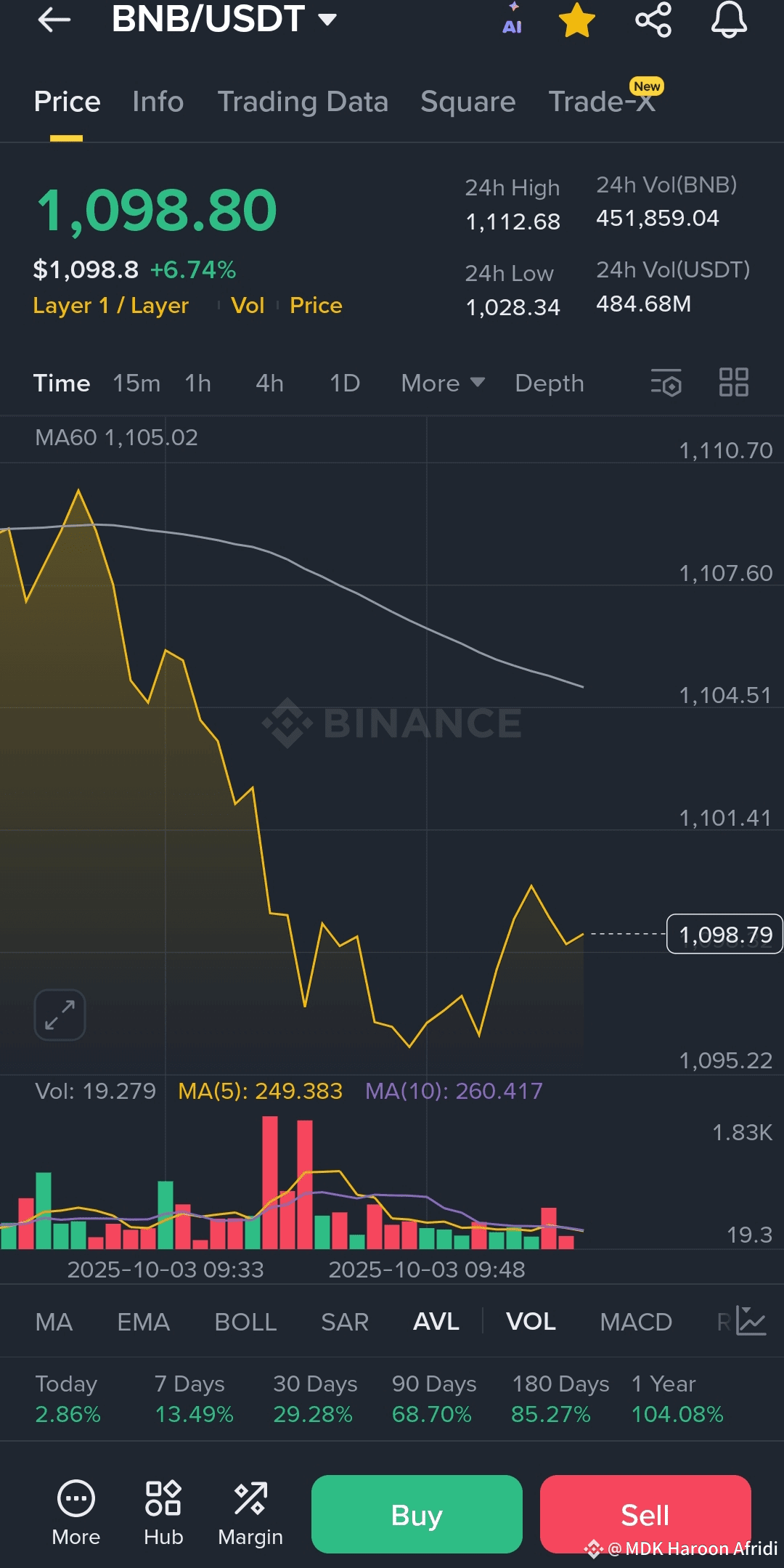This screenshot has height=1568, width=784.
Task: Enable the MACD indicator
Action: pos(636,1322)
